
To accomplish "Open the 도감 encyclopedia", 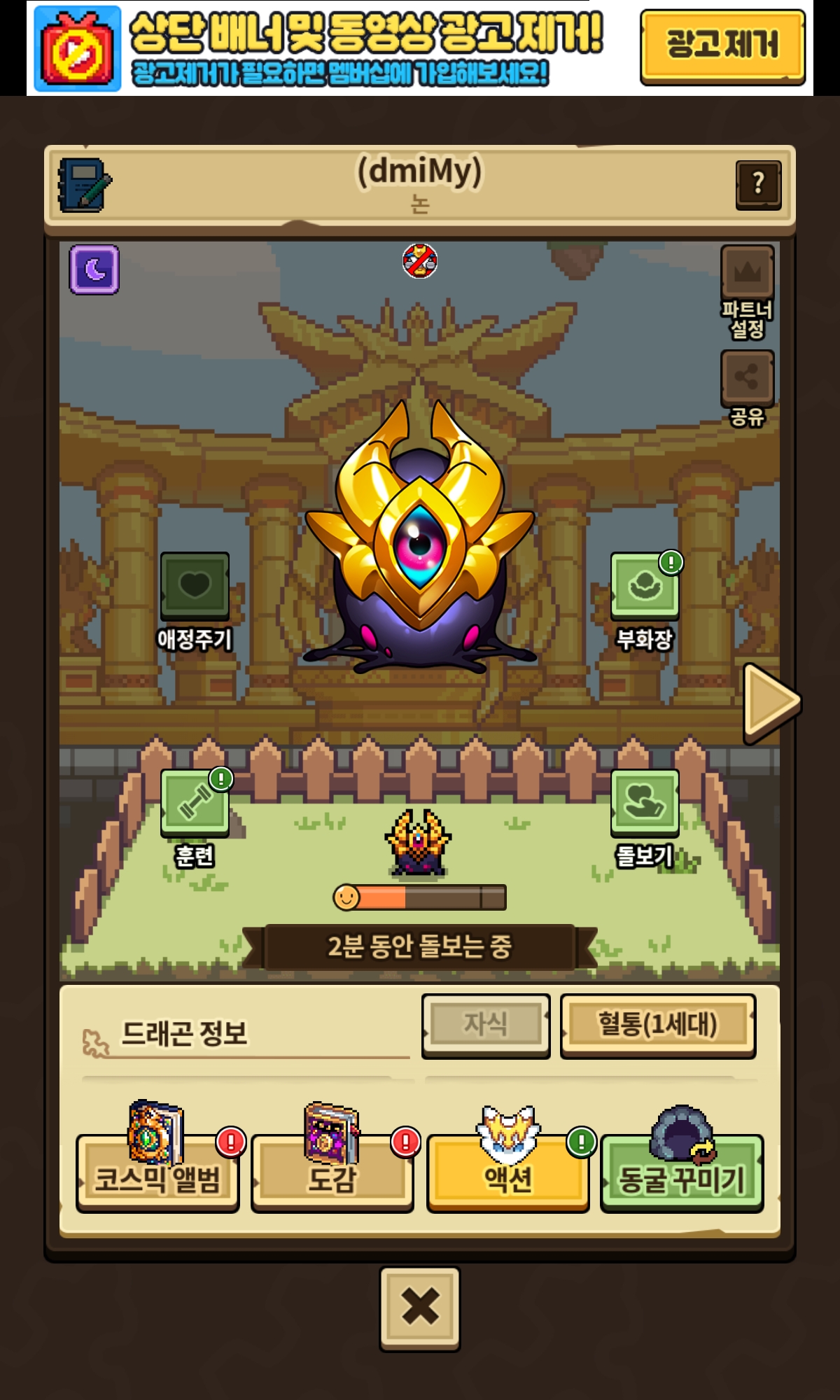I will click(332, 1173).
